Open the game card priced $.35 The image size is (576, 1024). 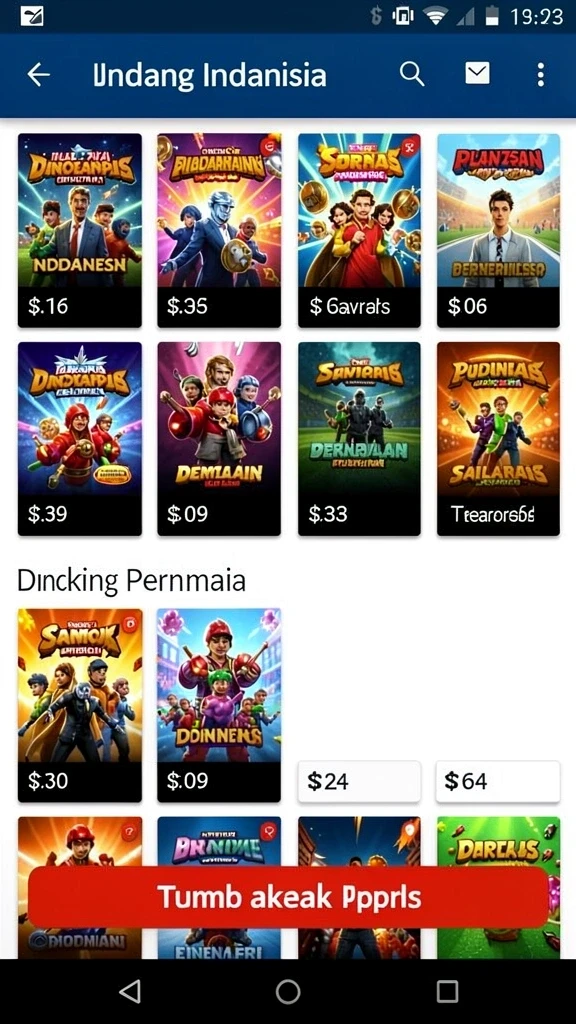219,231
